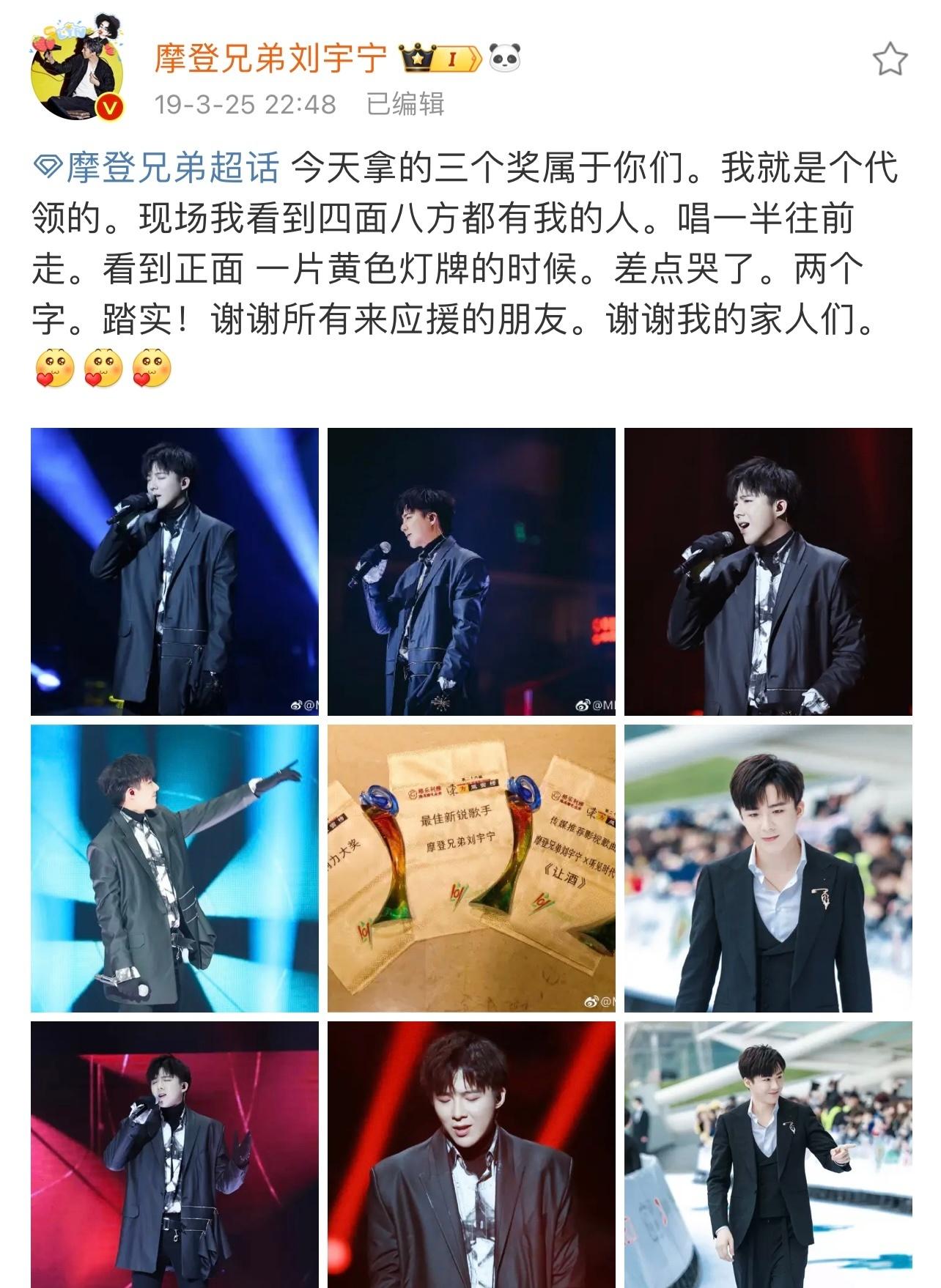Image resolution: width=941 pixels, height=1288 pixels.
Task: Tap the crown membership badge beside username
Action: 439,59
